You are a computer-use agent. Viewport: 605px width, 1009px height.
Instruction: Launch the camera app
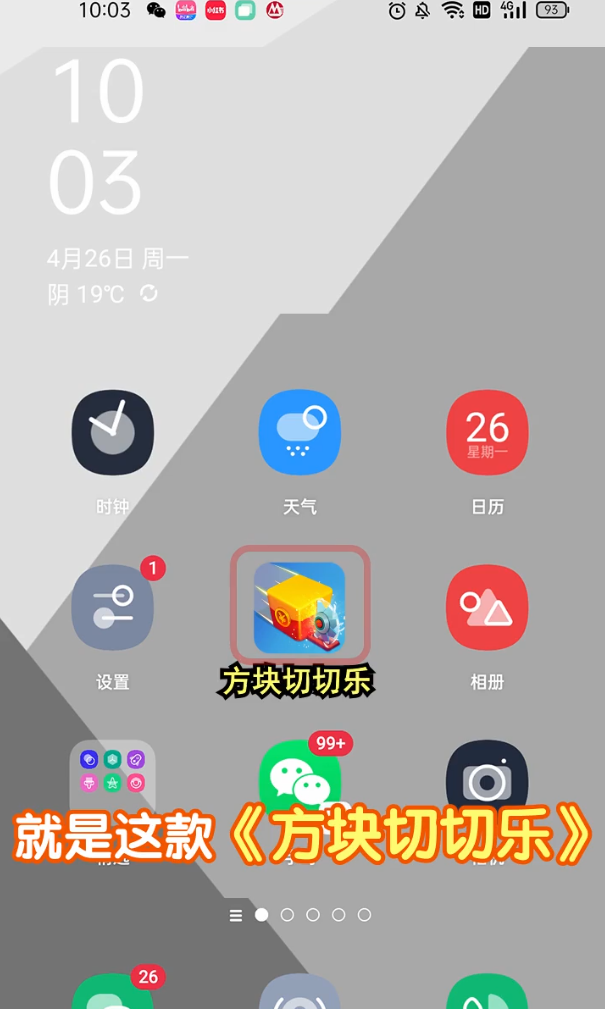pos(487,780)
